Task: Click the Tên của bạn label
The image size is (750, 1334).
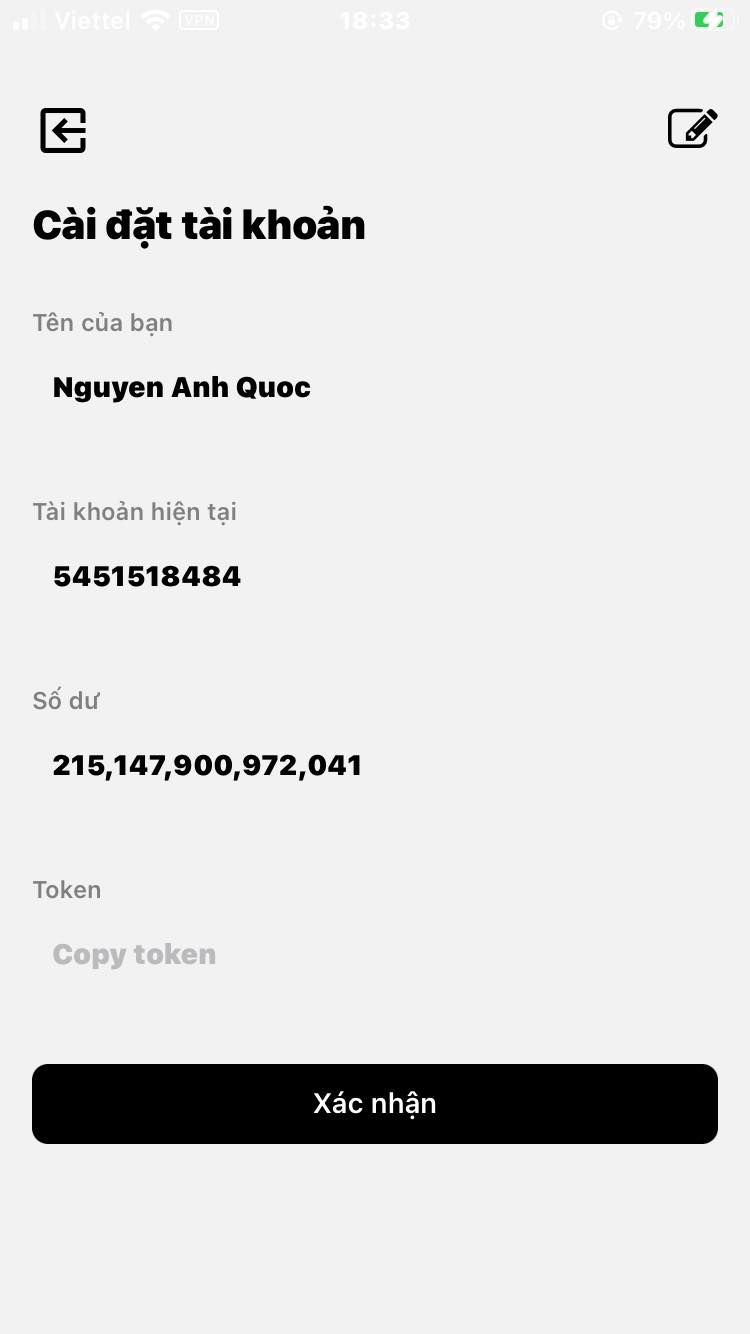Action: pyautogui.click(x=102, y=322)
